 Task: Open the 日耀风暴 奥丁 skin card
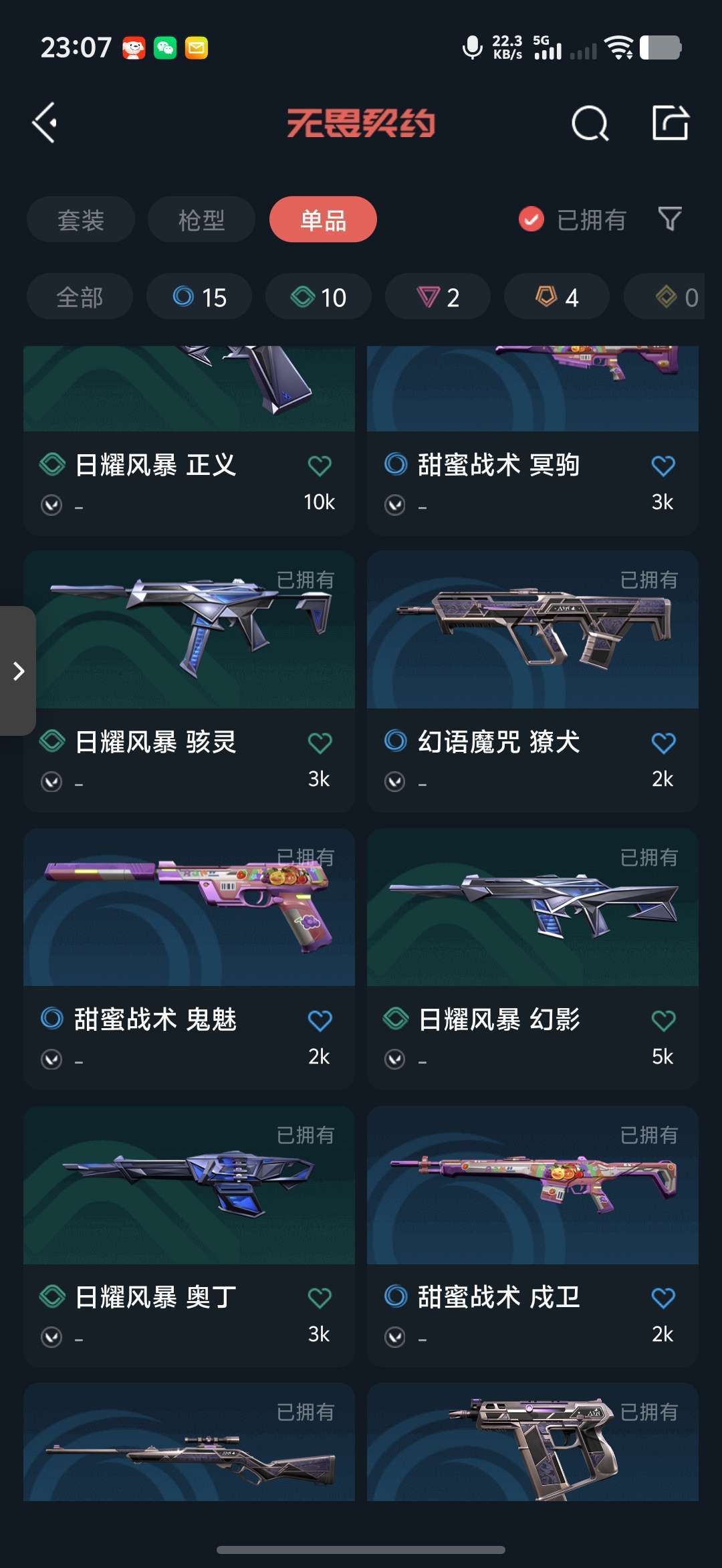click(x=189, y=1236)
